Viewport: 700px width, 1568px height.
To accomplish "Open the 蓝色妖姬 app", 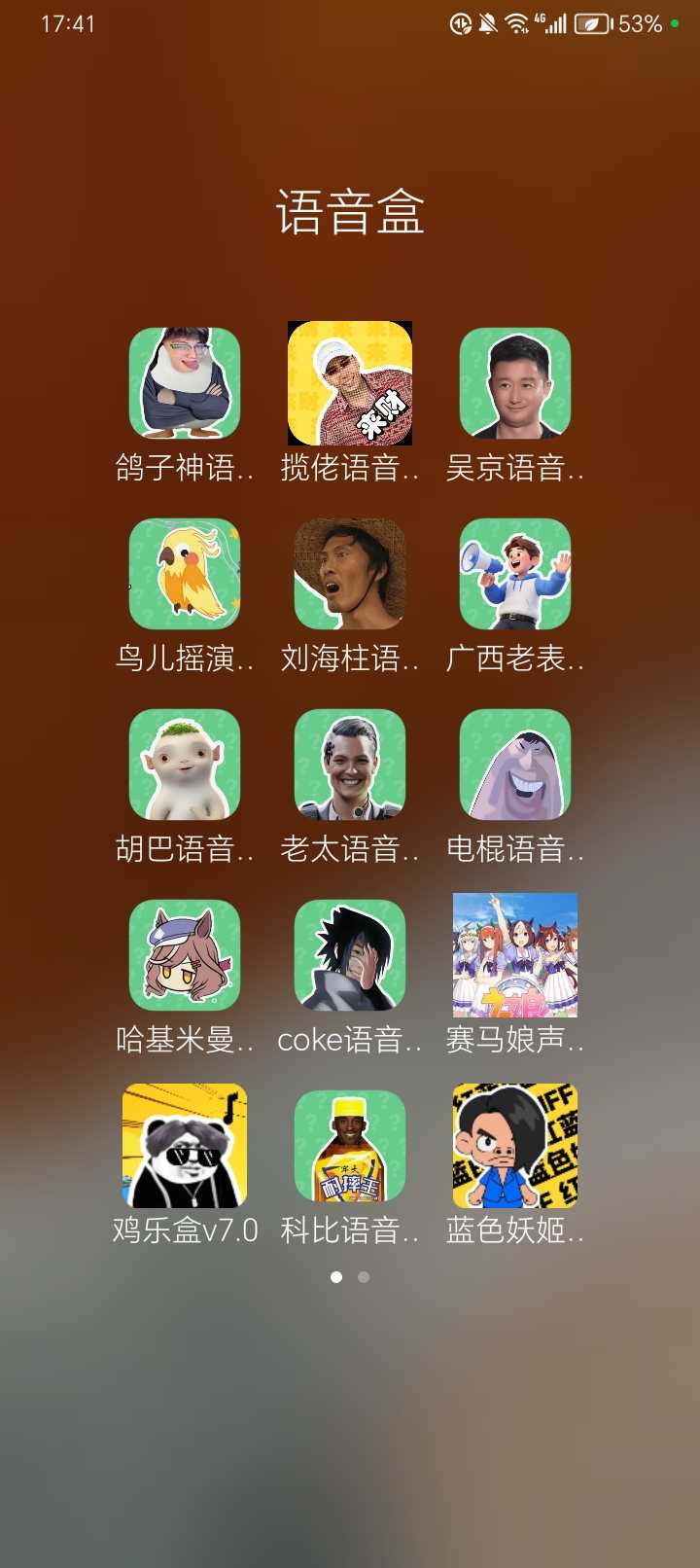I will pyautogui.click(x=515, y=1146).
